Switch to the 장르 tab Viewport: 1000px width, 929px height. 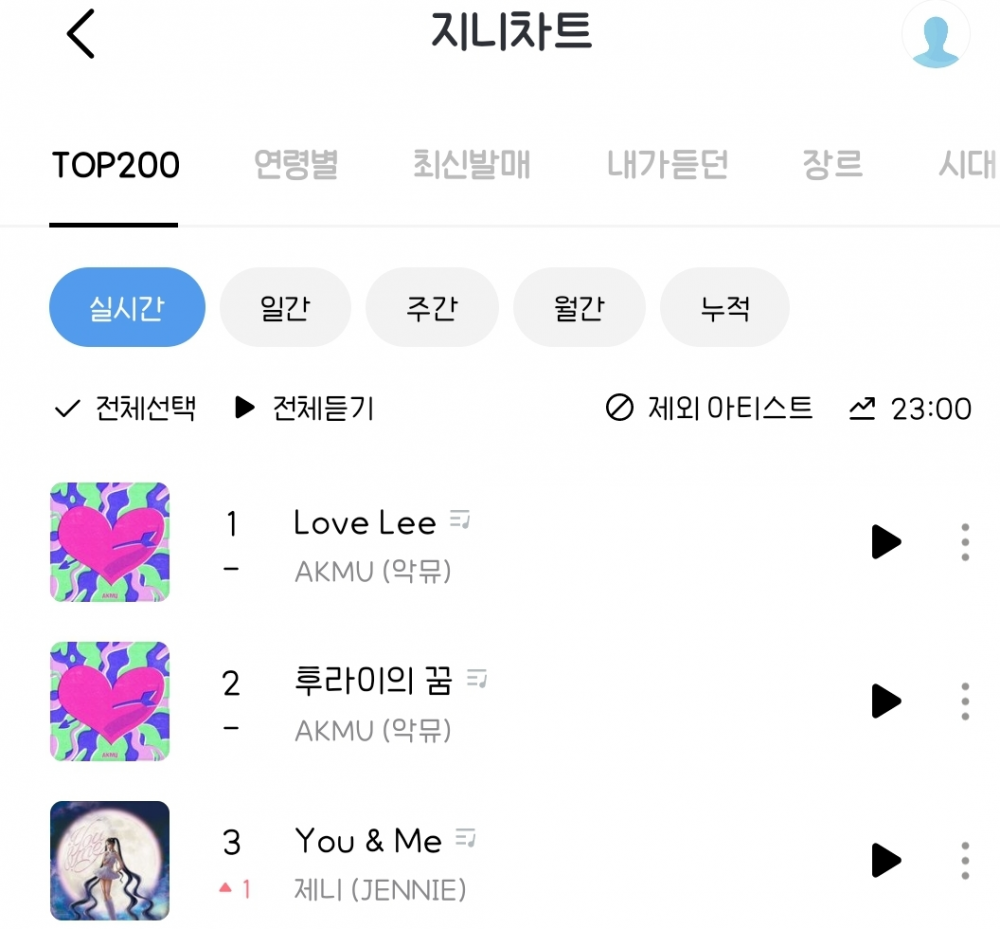(832, 164)
